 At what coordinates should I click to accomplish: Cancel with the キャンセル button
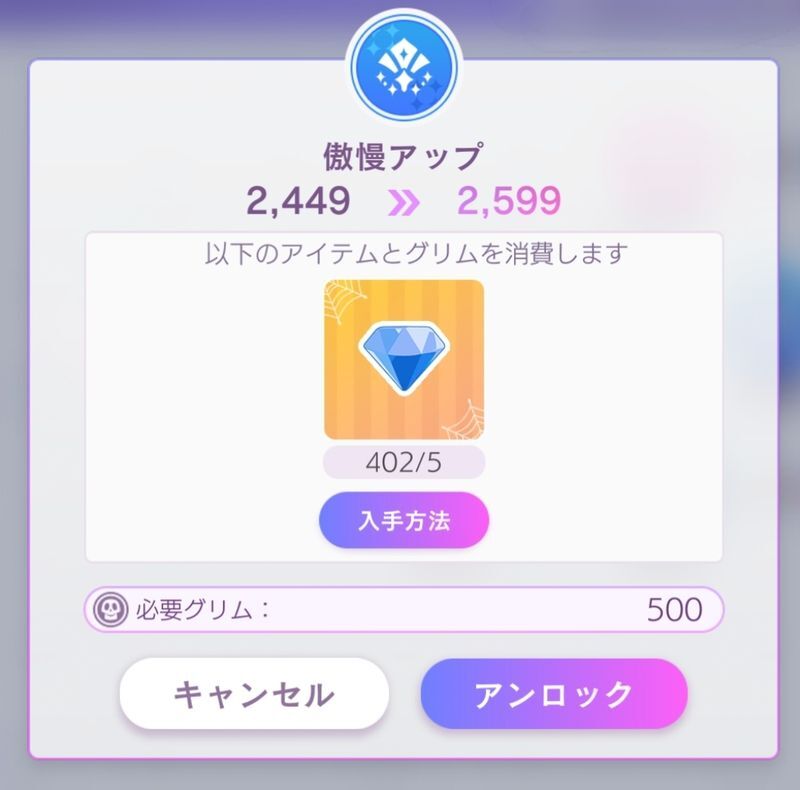tap(253, 694)
